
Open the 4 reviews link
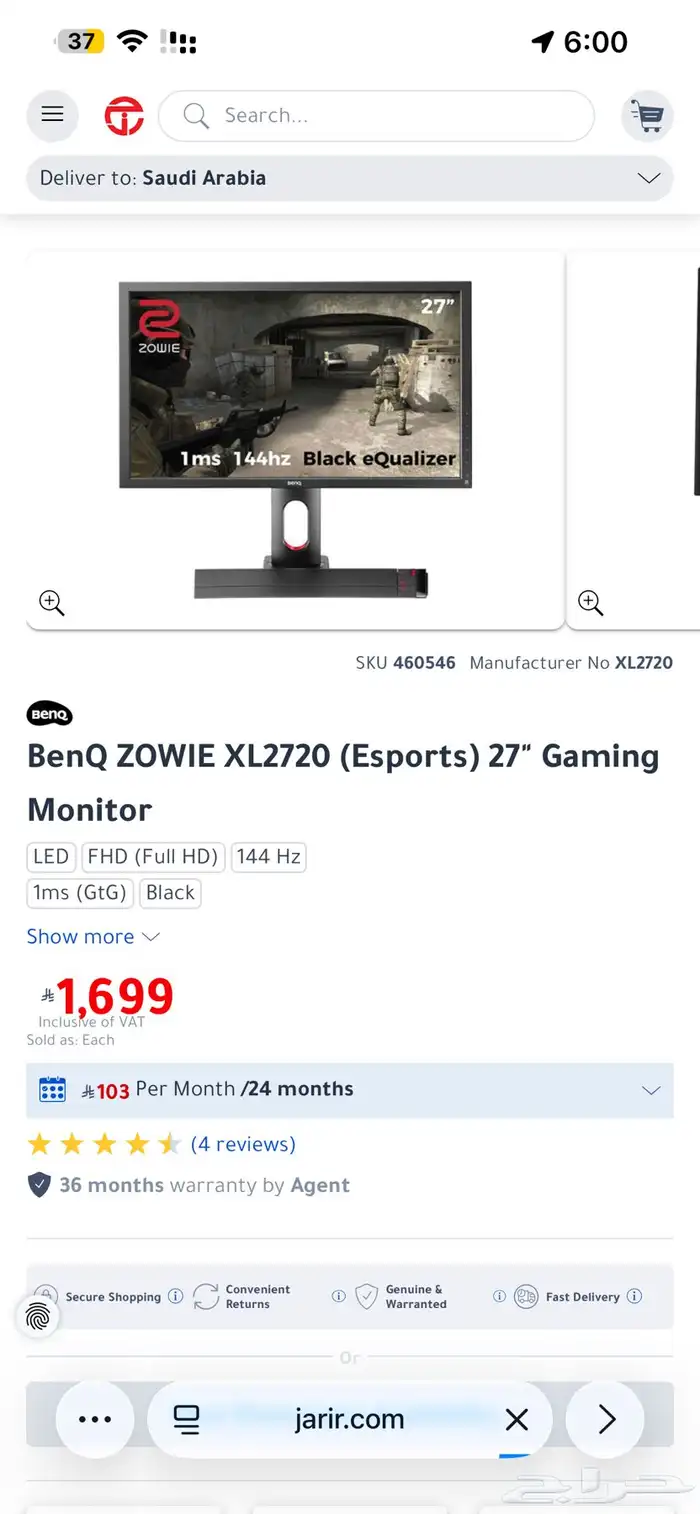coord(243,1144)
